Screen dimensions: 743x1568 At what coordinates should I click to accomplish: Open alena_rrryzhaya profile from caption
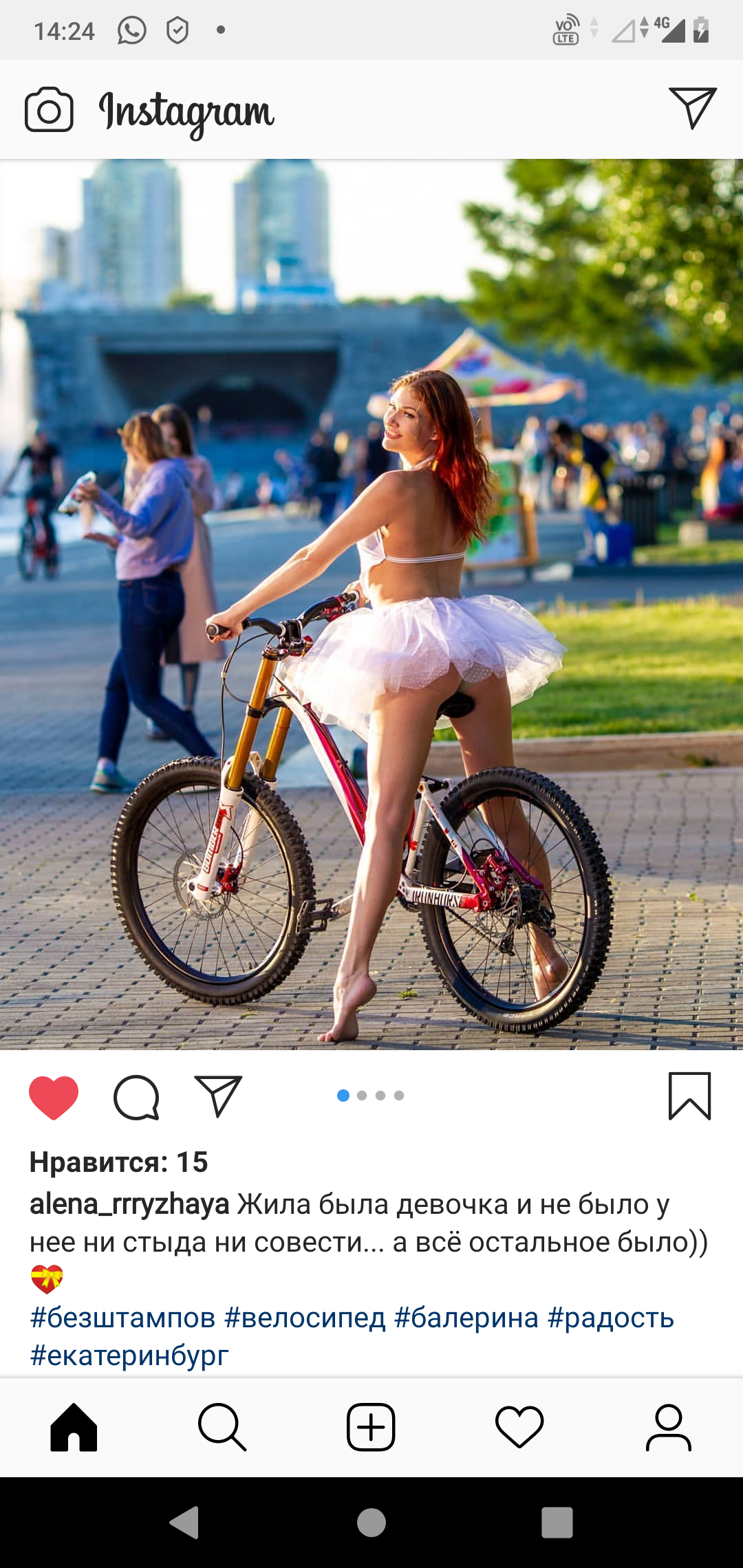pyautogui.click(x=129, y=1204)
